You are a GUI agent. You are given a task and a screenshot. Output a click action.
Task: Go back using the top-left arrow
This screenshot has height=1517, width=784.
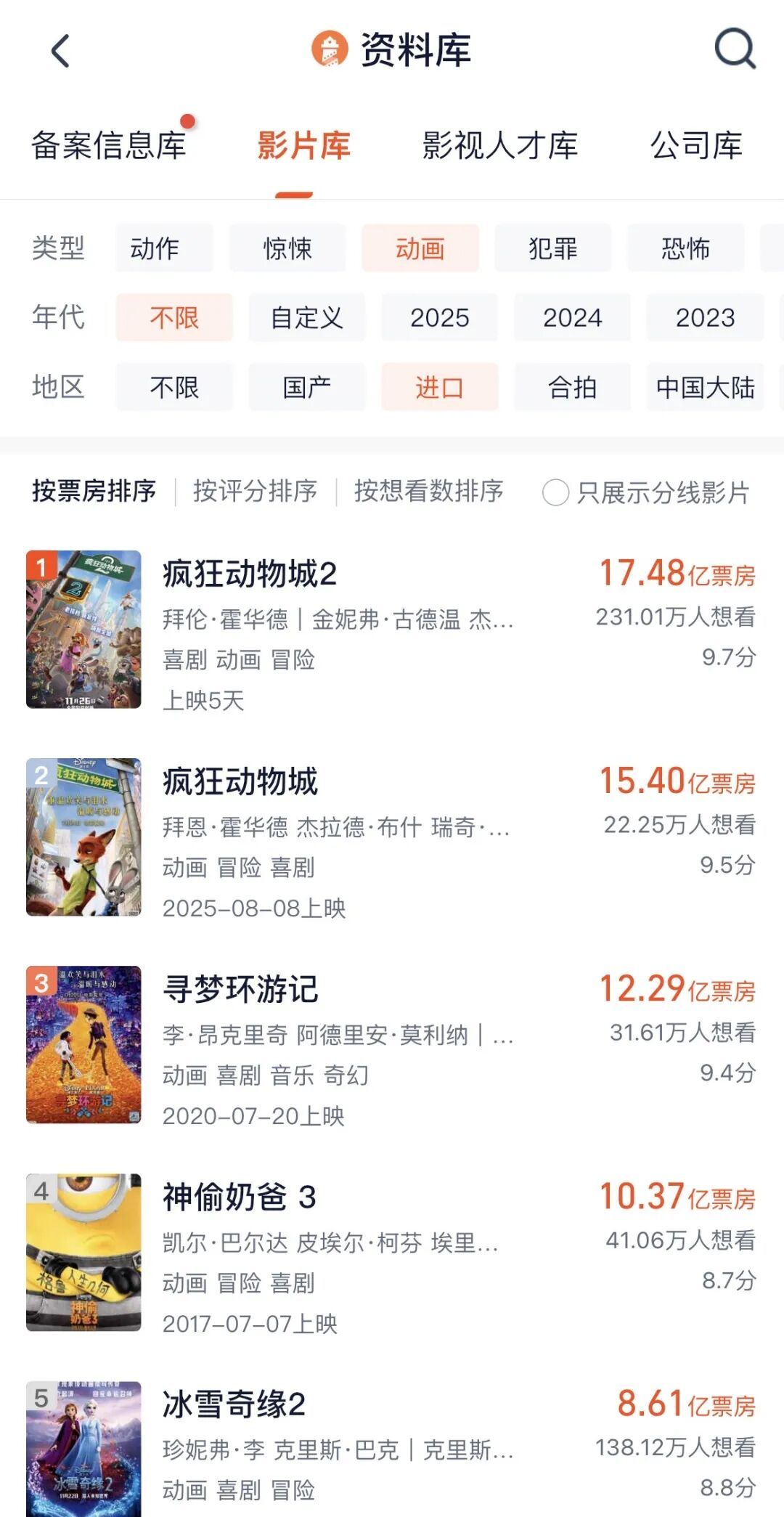(x=61, y=51)
